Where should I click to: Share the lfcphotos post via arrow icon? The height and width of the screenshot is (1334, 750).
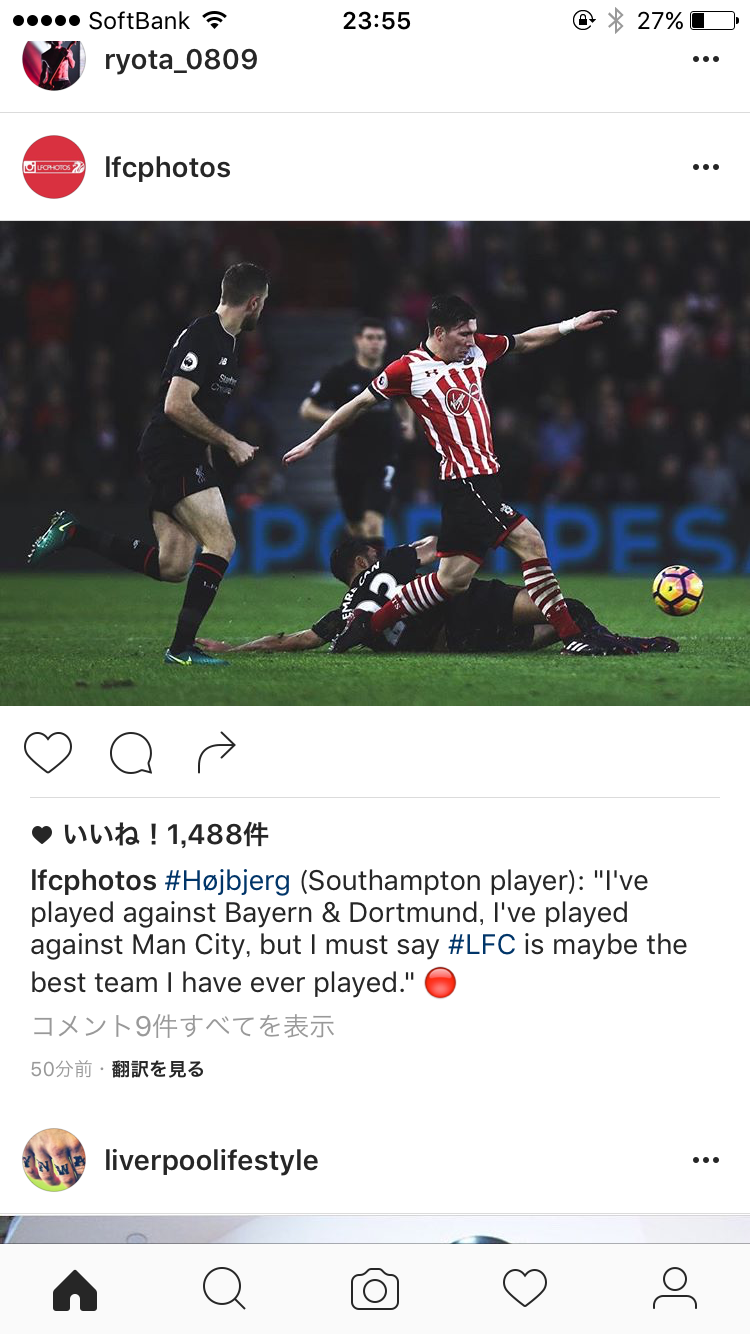click(x=216, y=753)
